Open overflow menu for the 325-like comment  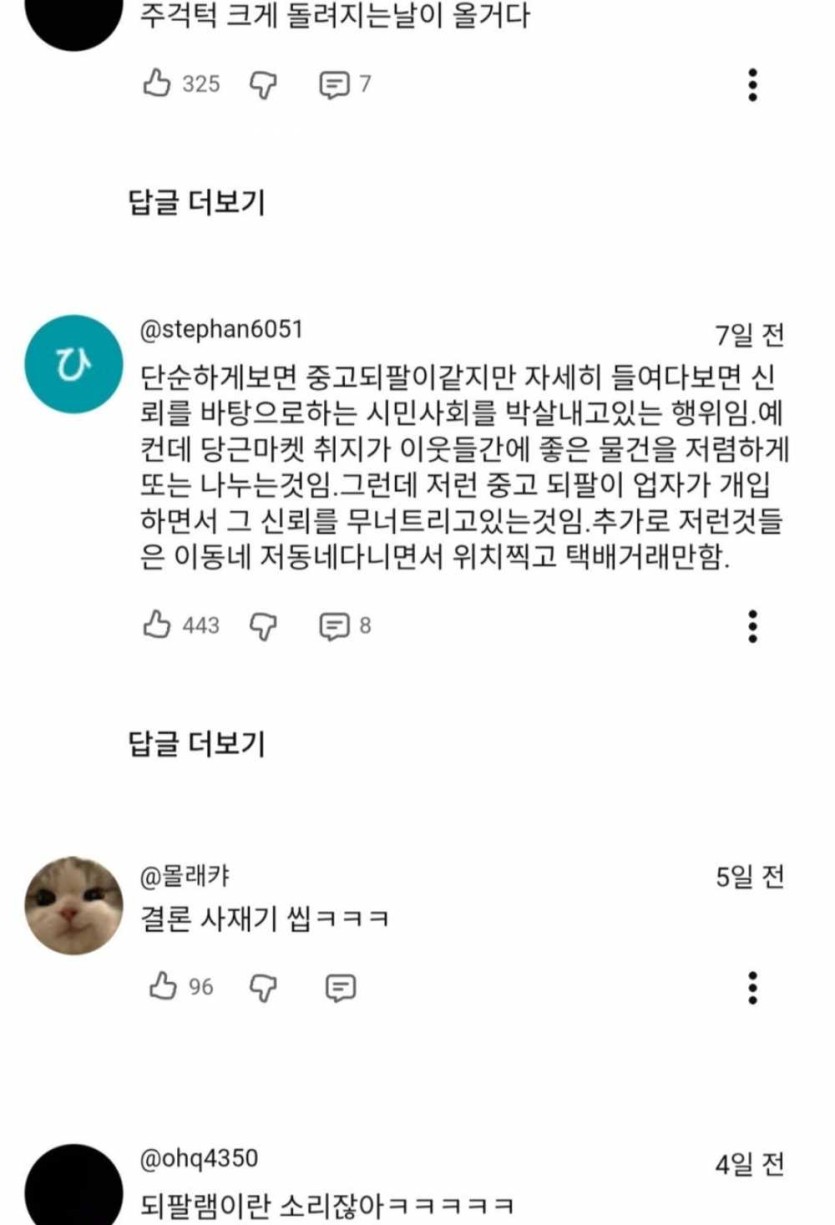[x=754, y=85]
